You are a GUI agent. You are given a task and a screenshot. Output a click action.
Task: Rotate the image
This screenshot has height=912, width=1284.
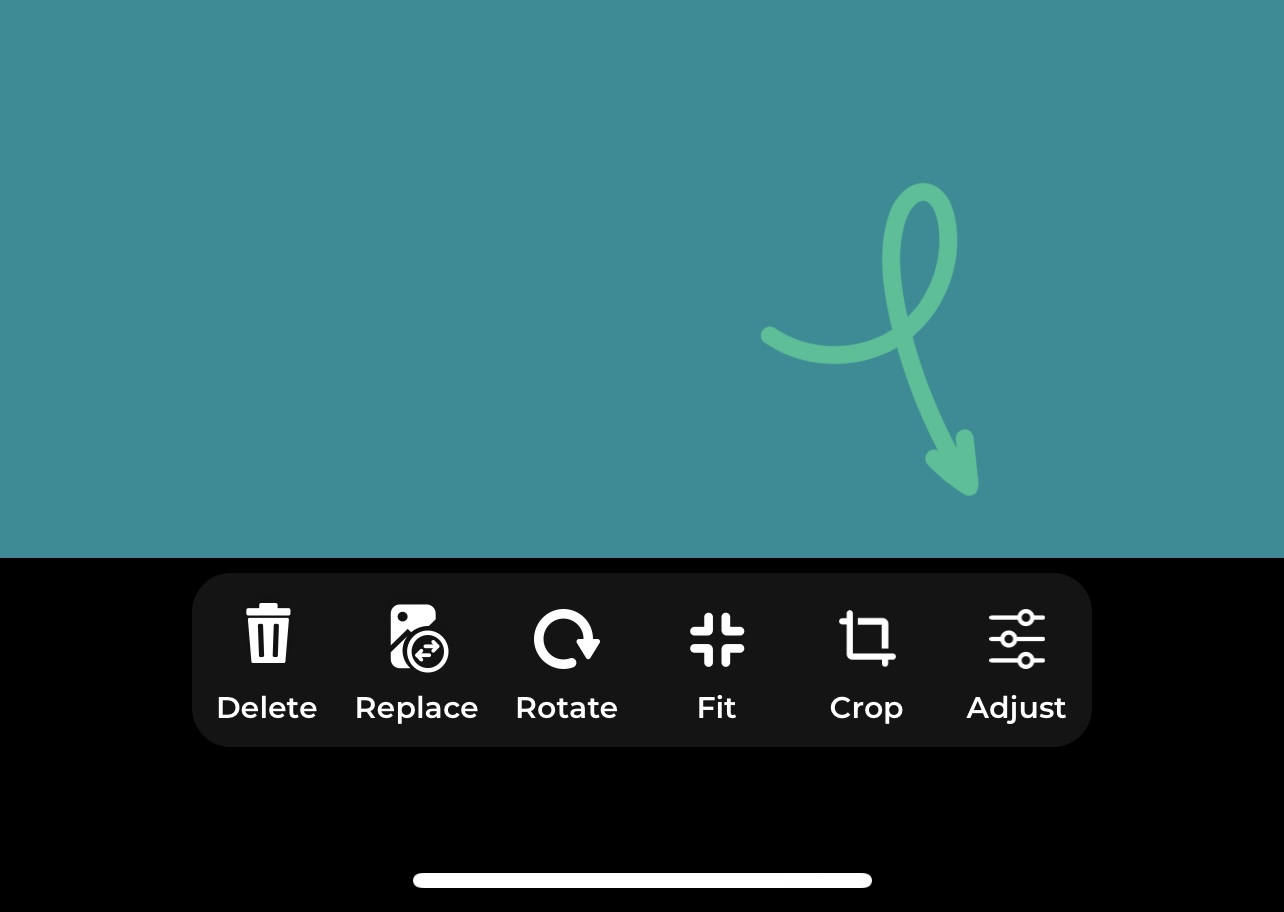(x=566, y=659)
